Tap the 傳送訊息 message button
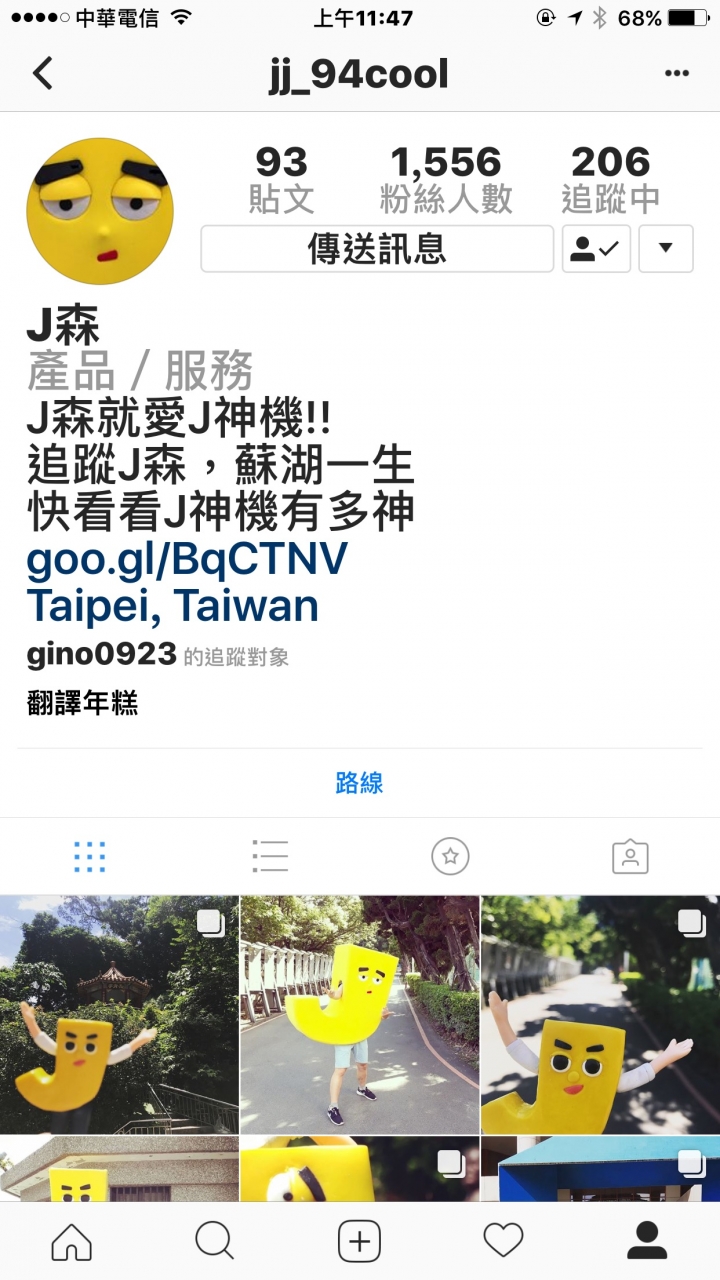 (x=377, y=249)
